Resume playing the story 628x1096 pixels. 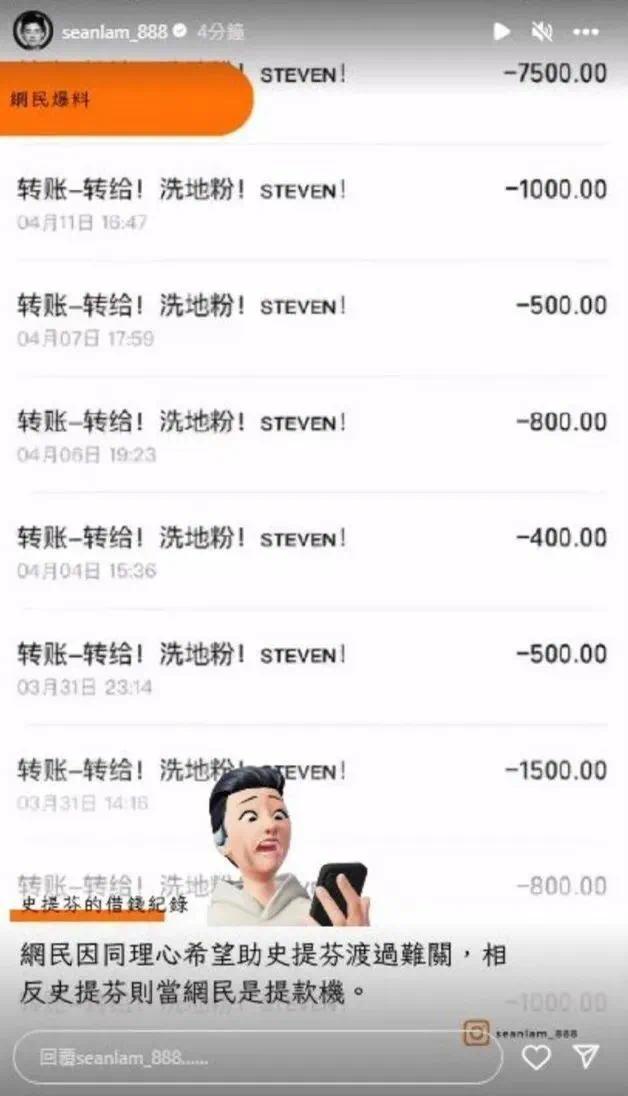point(502,32)
